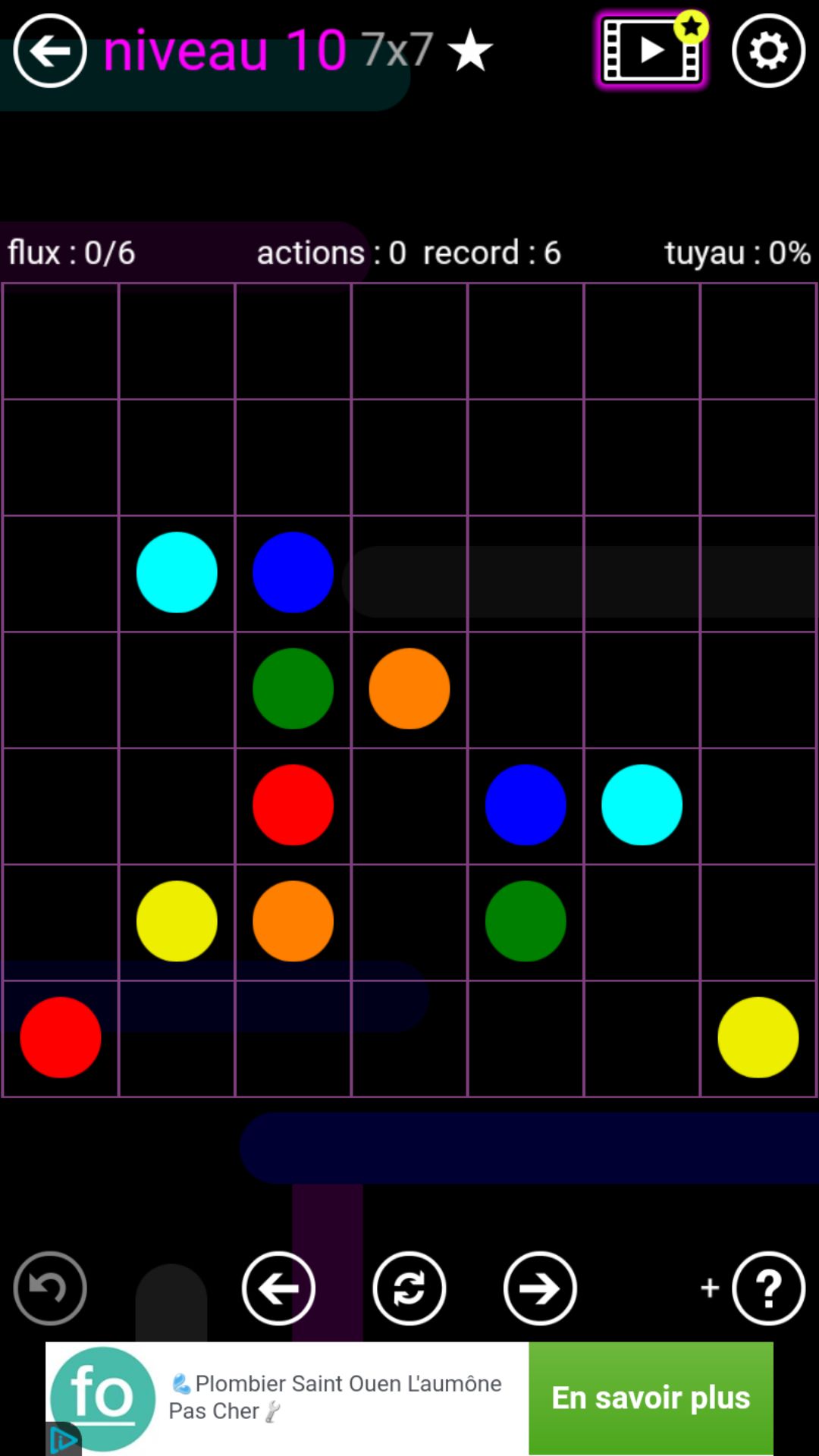
Task: Restart the current level
Action: click(409, 1288)
